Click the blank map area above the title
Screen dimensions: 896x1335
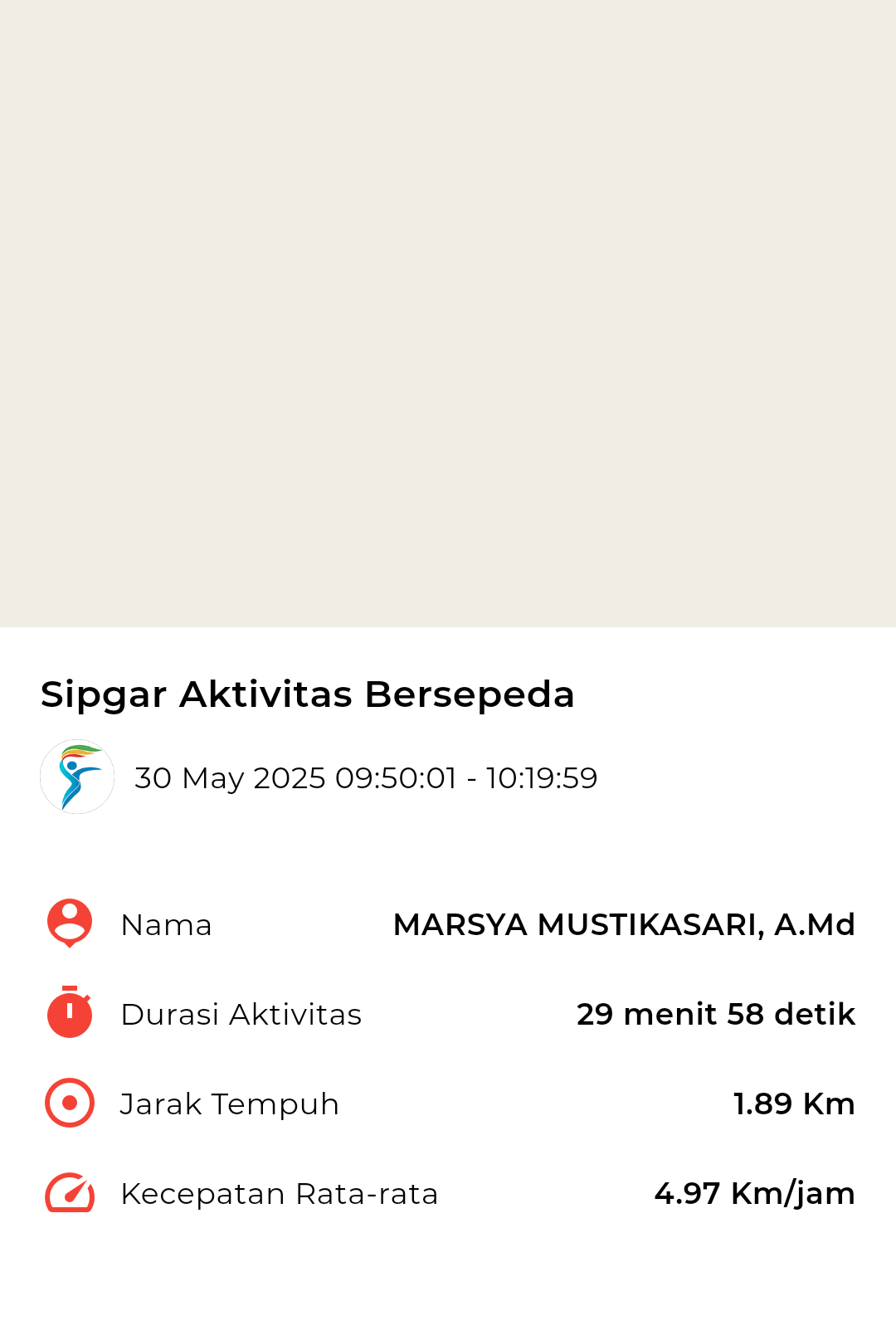click(448, 315)
